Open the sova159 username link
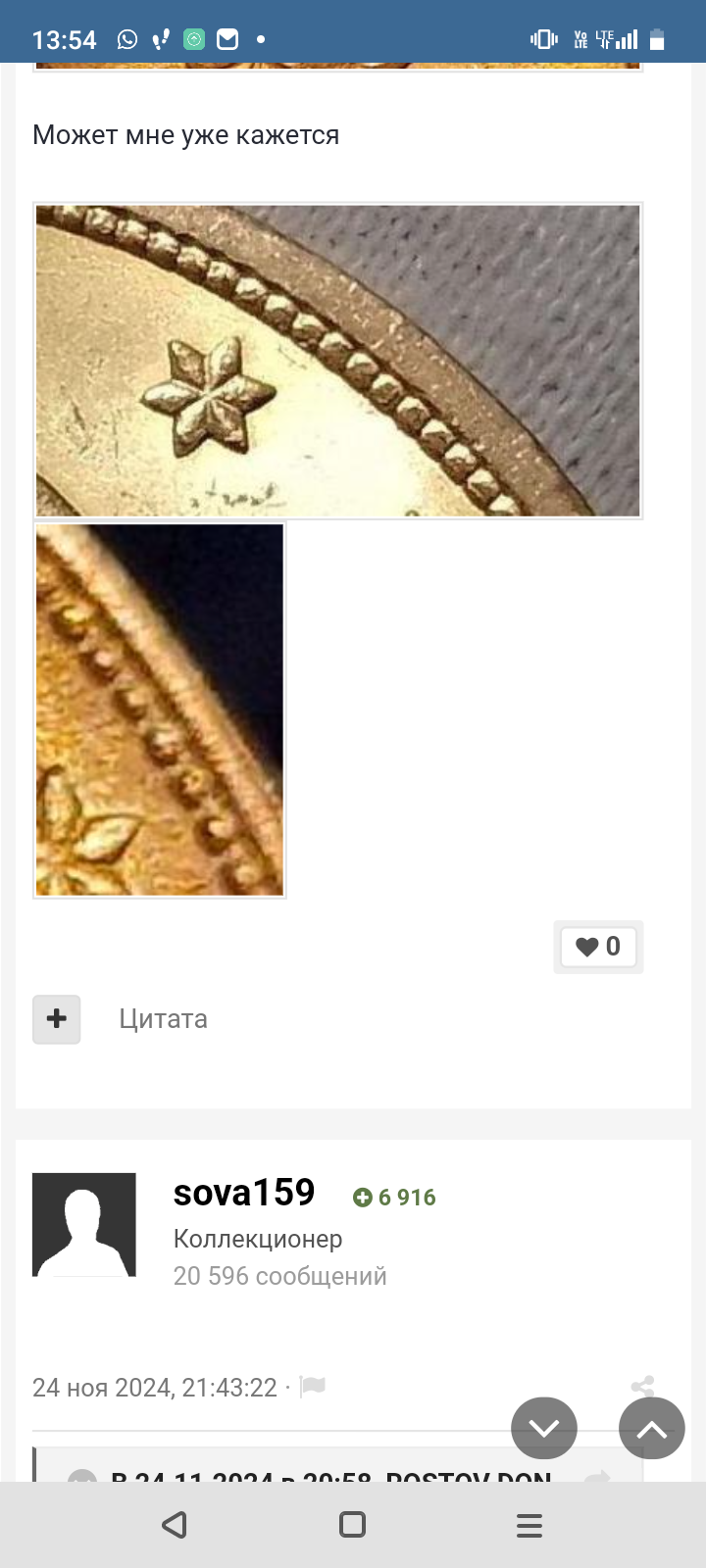The width and height of the screenshot is (706, 1568). coord(244,1193)
